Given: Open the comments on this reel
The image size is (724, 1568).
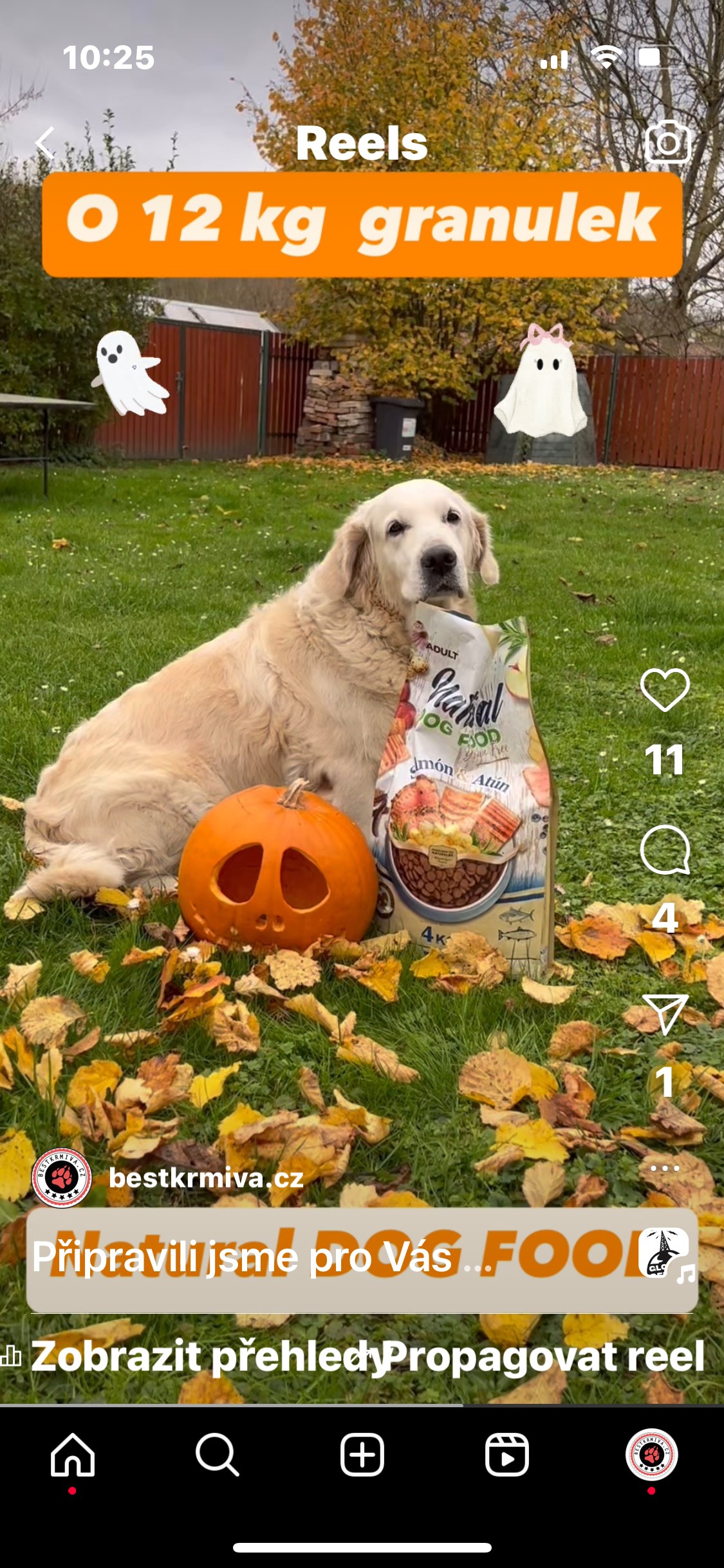Looking at the screenshot, I should 665,850.
